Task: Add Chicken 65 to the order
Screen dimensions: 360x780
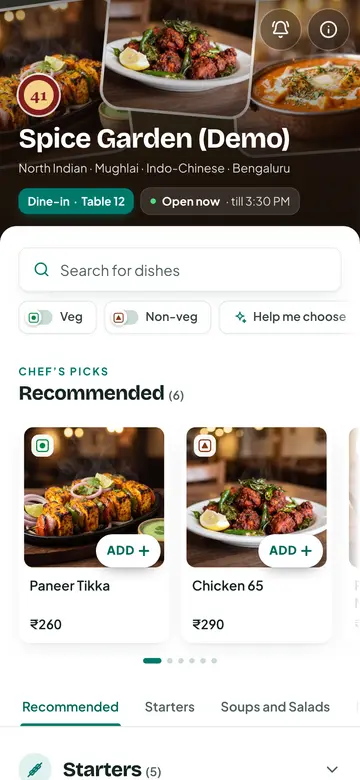Action: pyautogui.click(x=290, y=551)
